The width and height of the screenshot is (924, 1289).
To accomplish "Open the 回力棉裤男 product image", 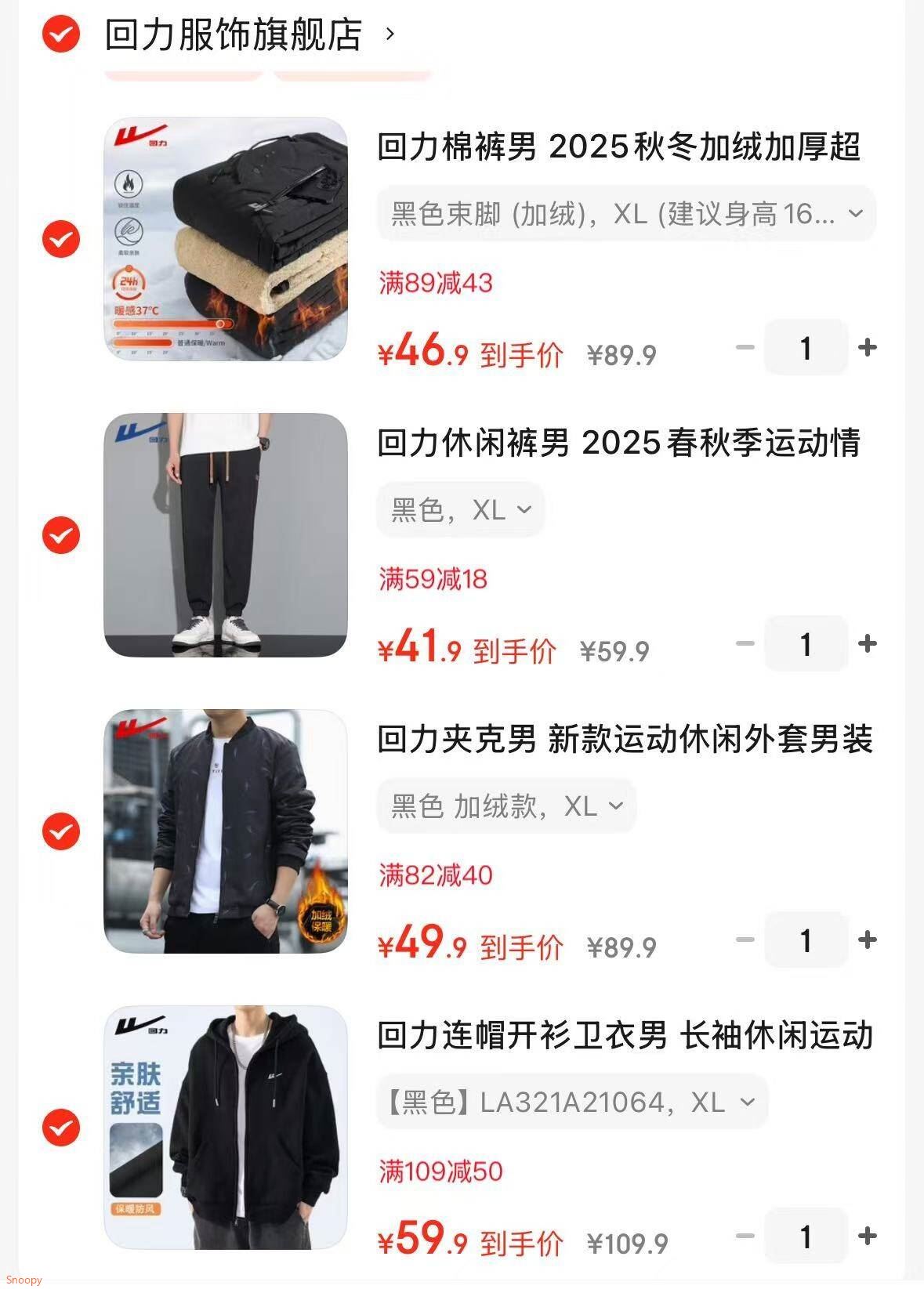I will [x=226, y=239].
